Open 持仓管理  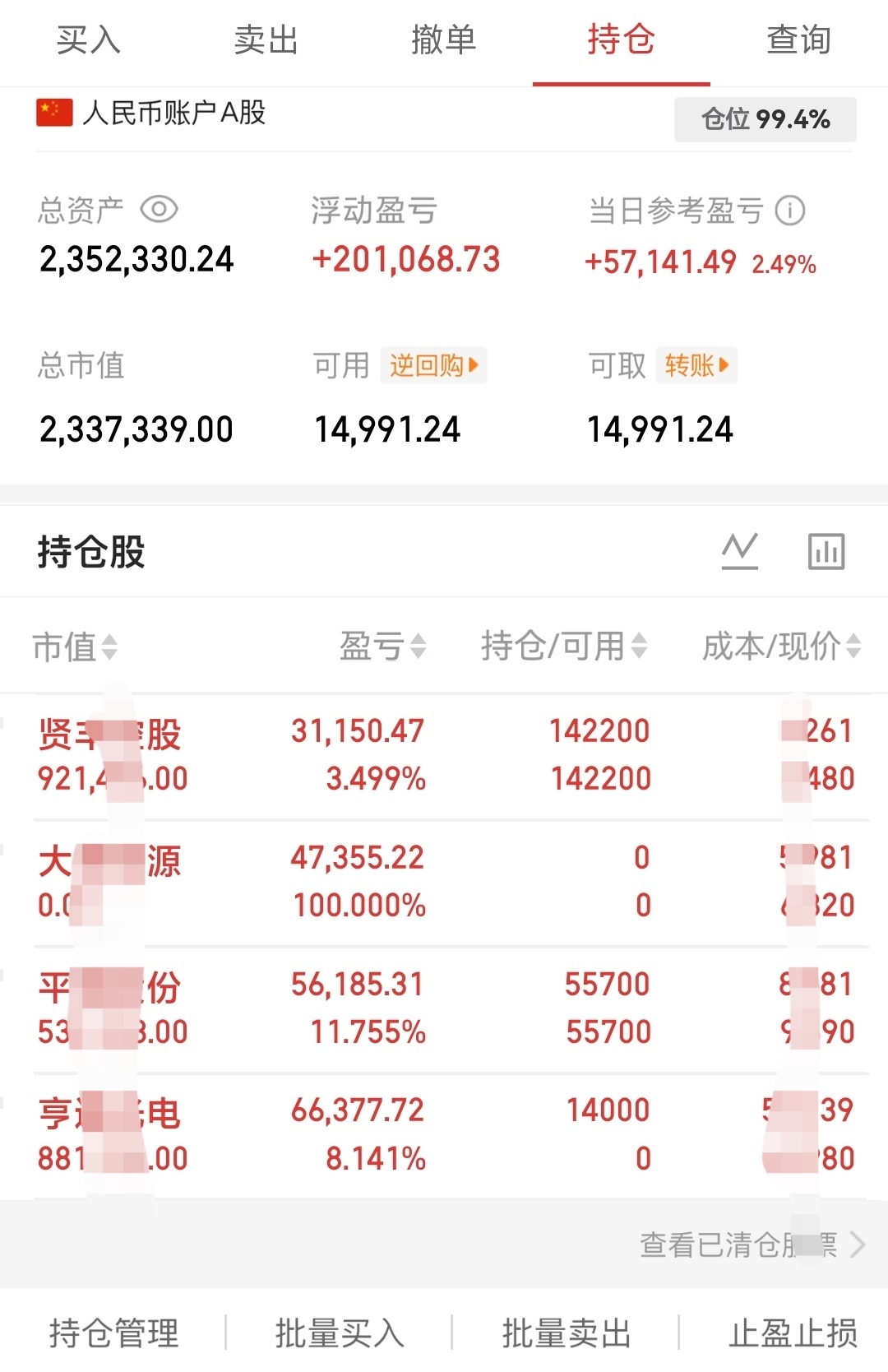[x=113, y=1333]
